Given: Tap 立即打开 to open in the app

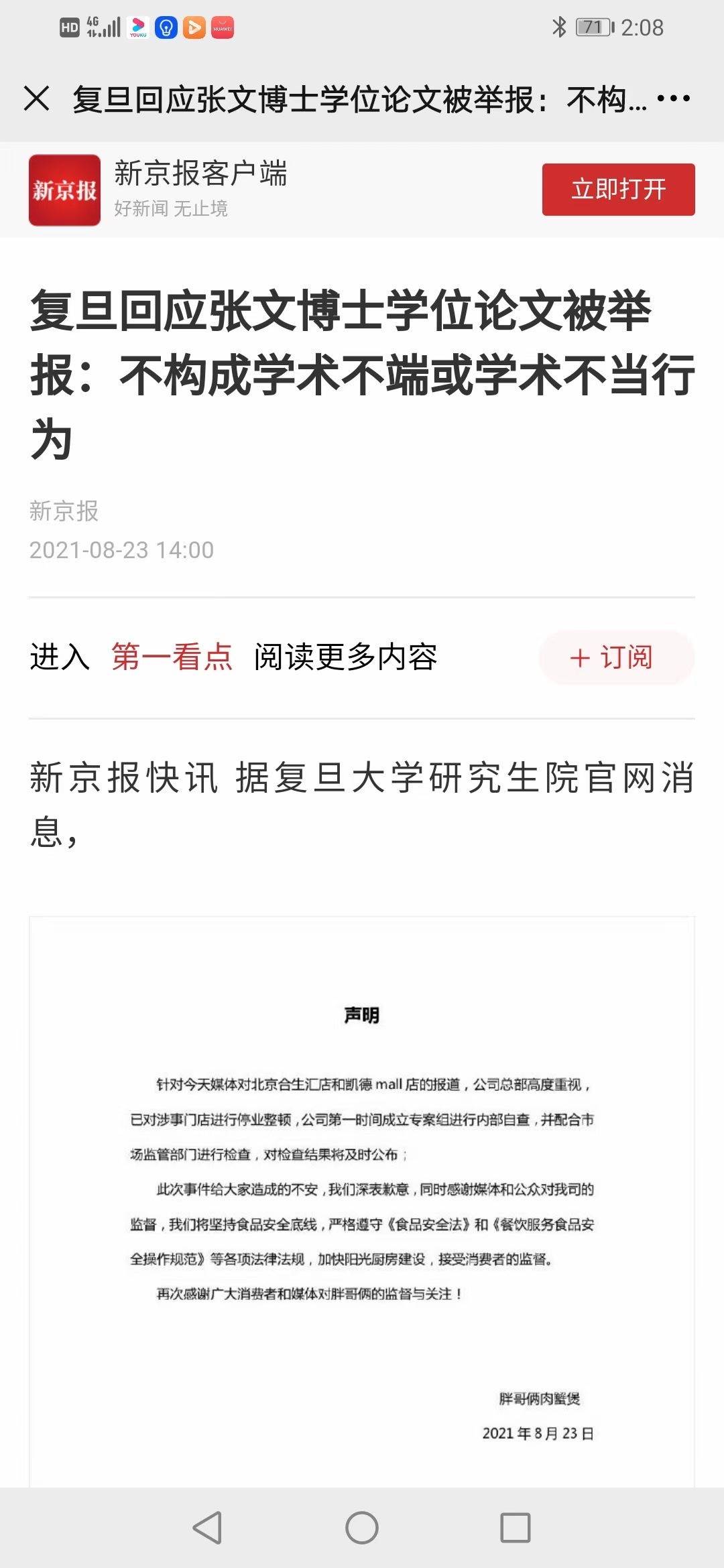Looking at the screenshot, I should pos(618,190).
